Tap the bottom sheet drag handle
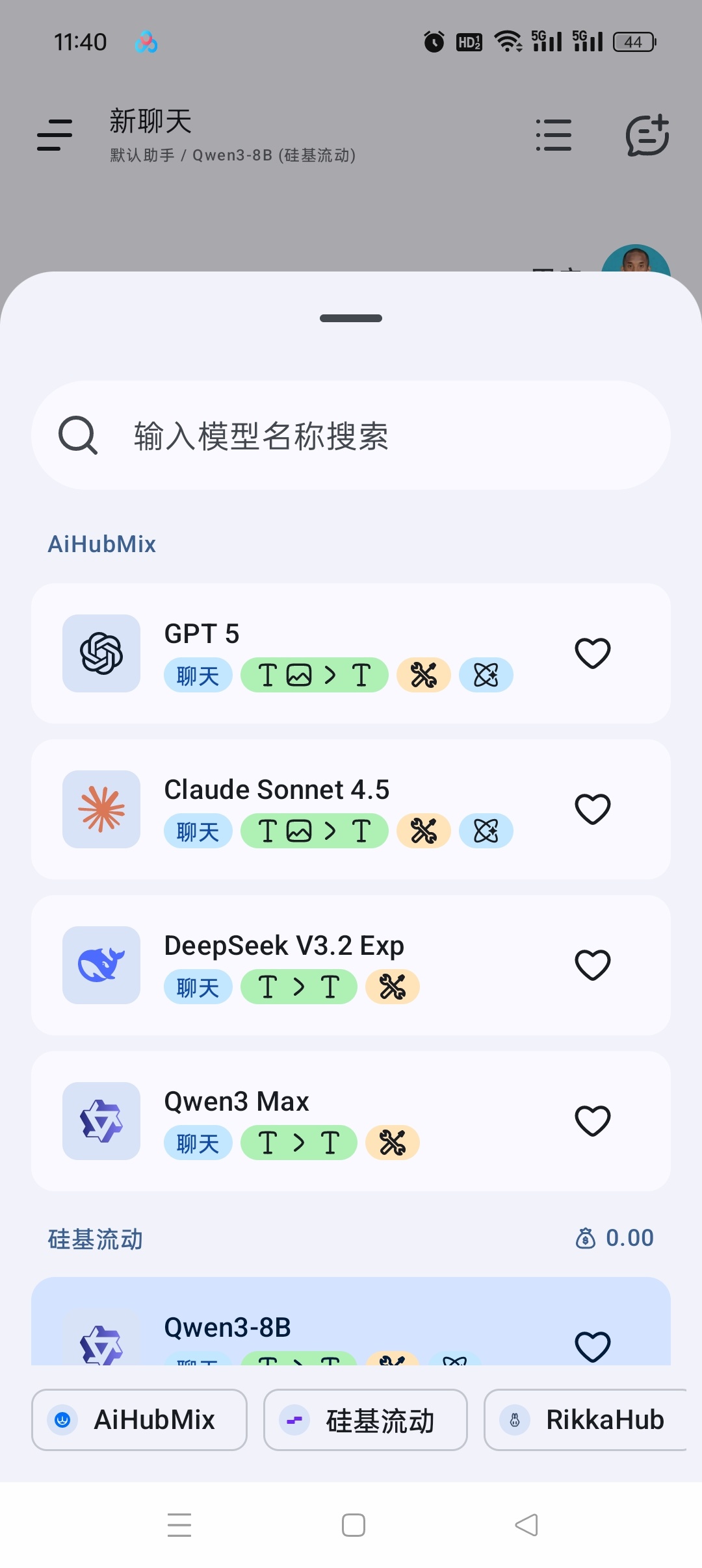The width and height of the screenshot is (702, 1568). [350, 318]
